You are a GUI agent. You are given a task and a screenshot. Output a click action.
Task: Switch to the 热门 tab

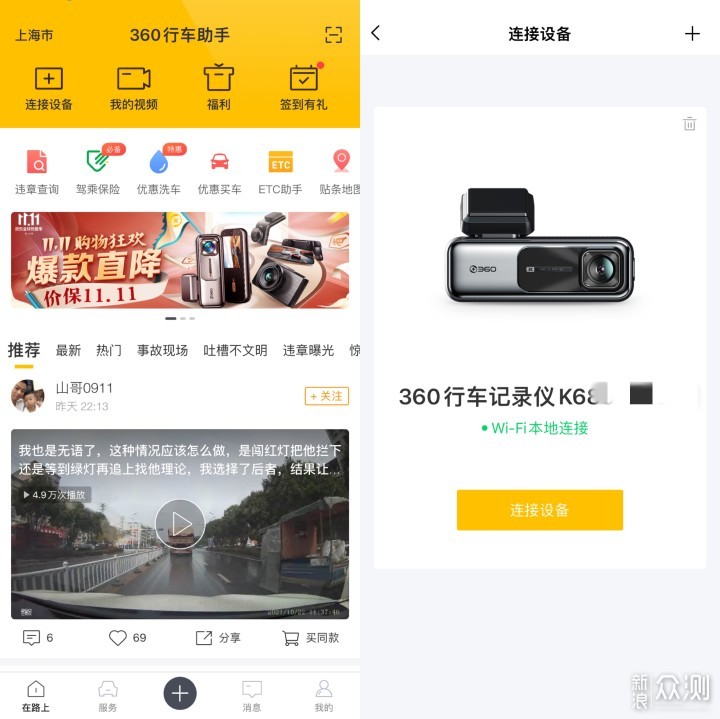click(109, 350)
